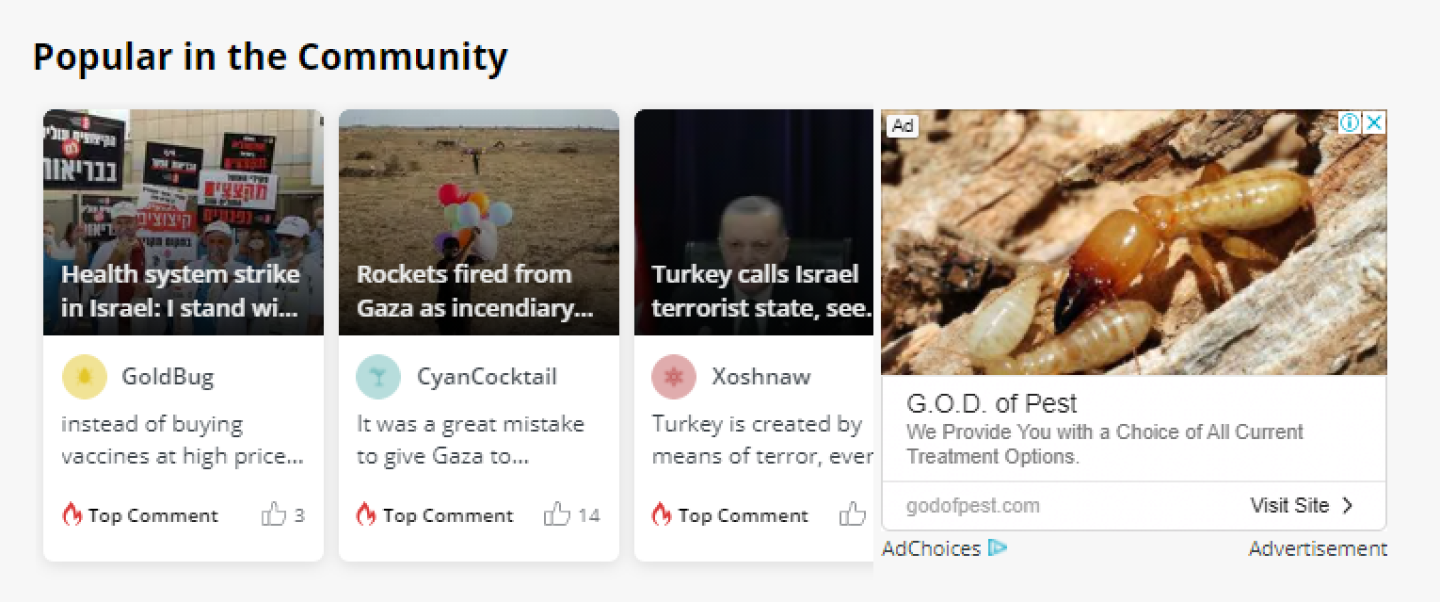Open the Health system strike in Israel card
The image size is (1440, 602).
(x=182, y=290)
